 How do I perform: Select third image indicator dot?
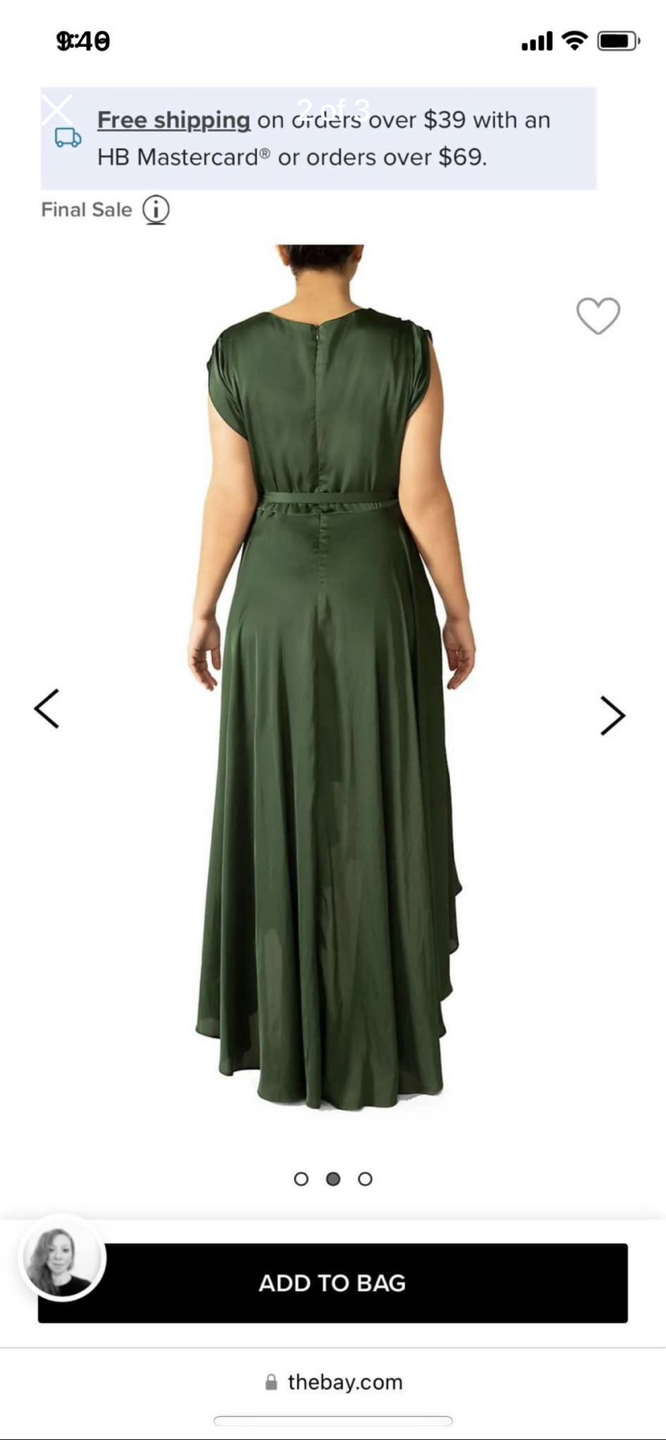click(x=365, y=1179)
